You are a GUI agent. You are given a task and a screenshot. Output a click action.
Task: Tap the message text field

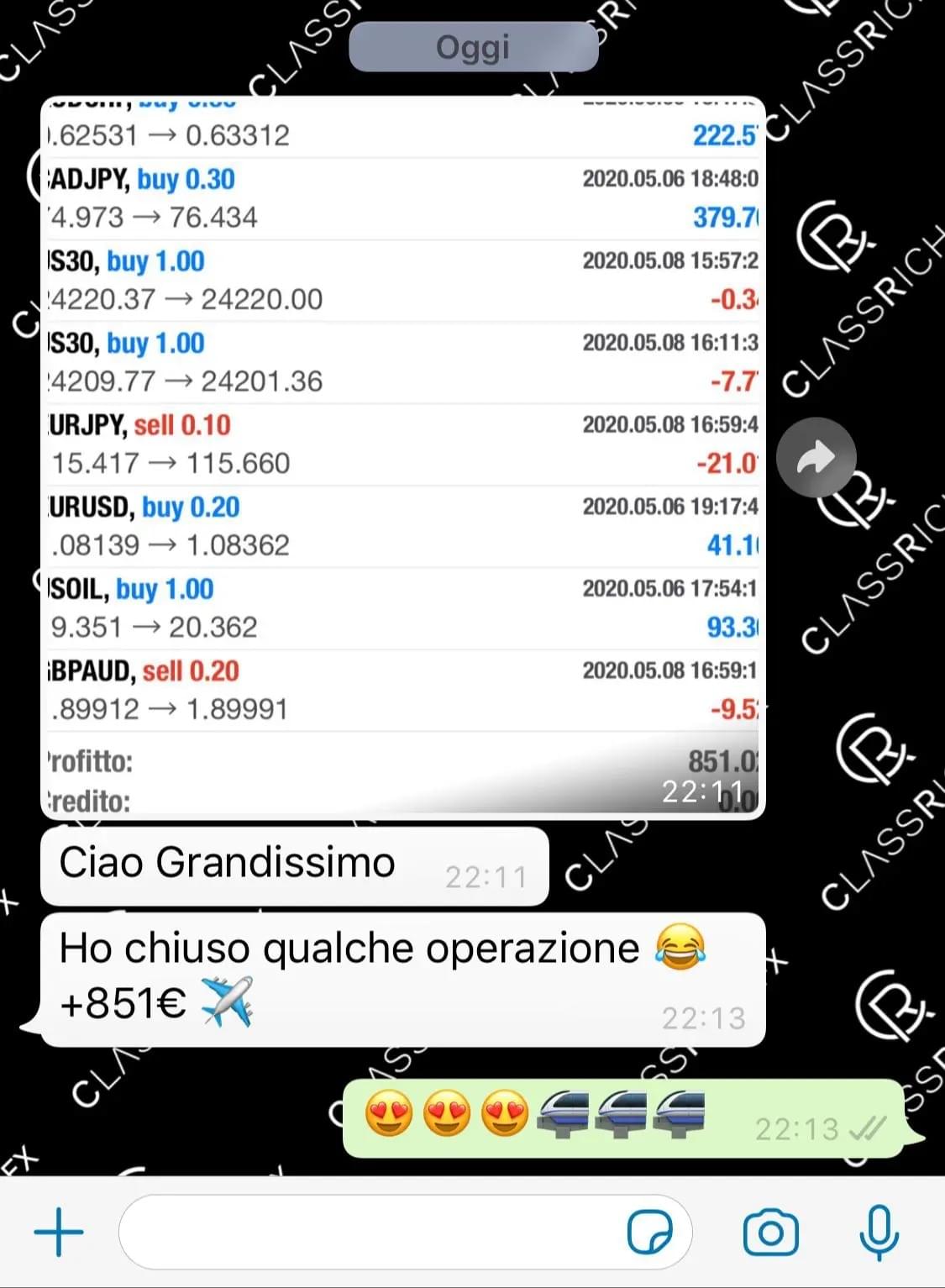point(370,1233)
